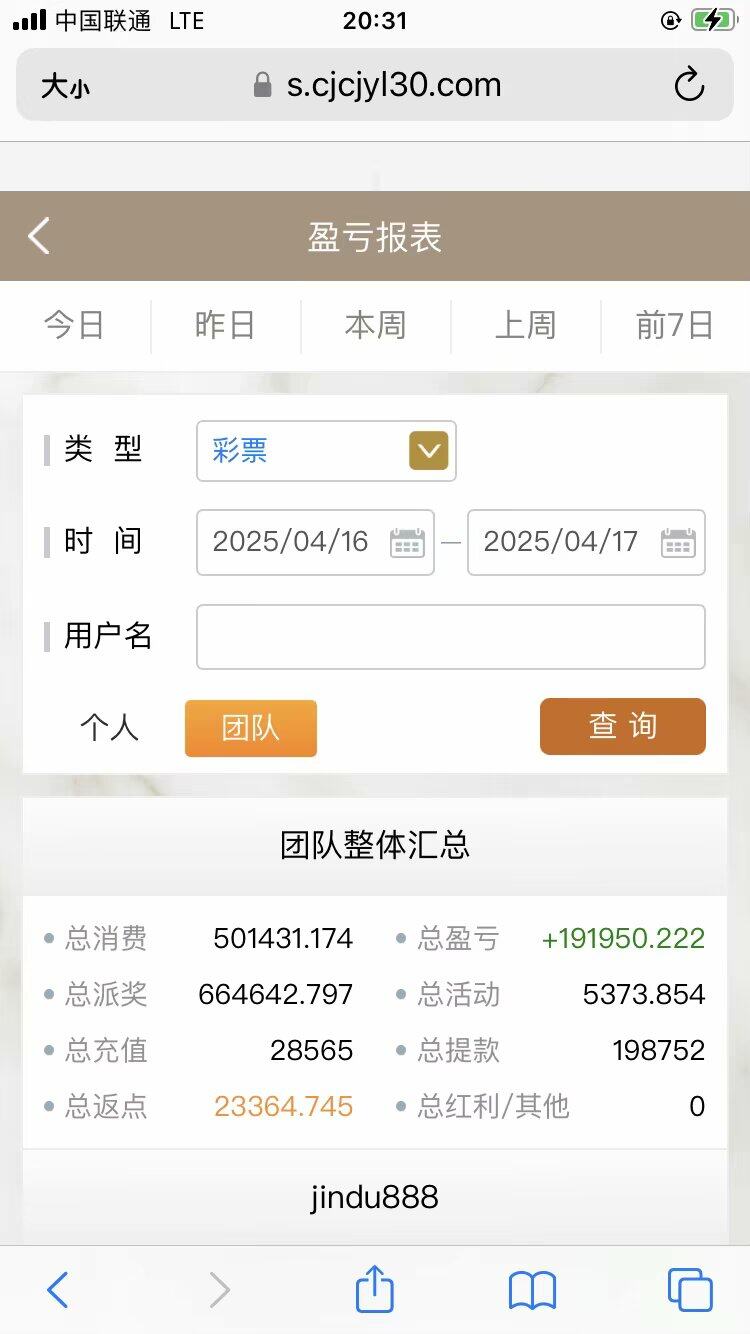750x1334 pixels.
Task: Switch to the 昨日 tab
Action: (225, 326)
